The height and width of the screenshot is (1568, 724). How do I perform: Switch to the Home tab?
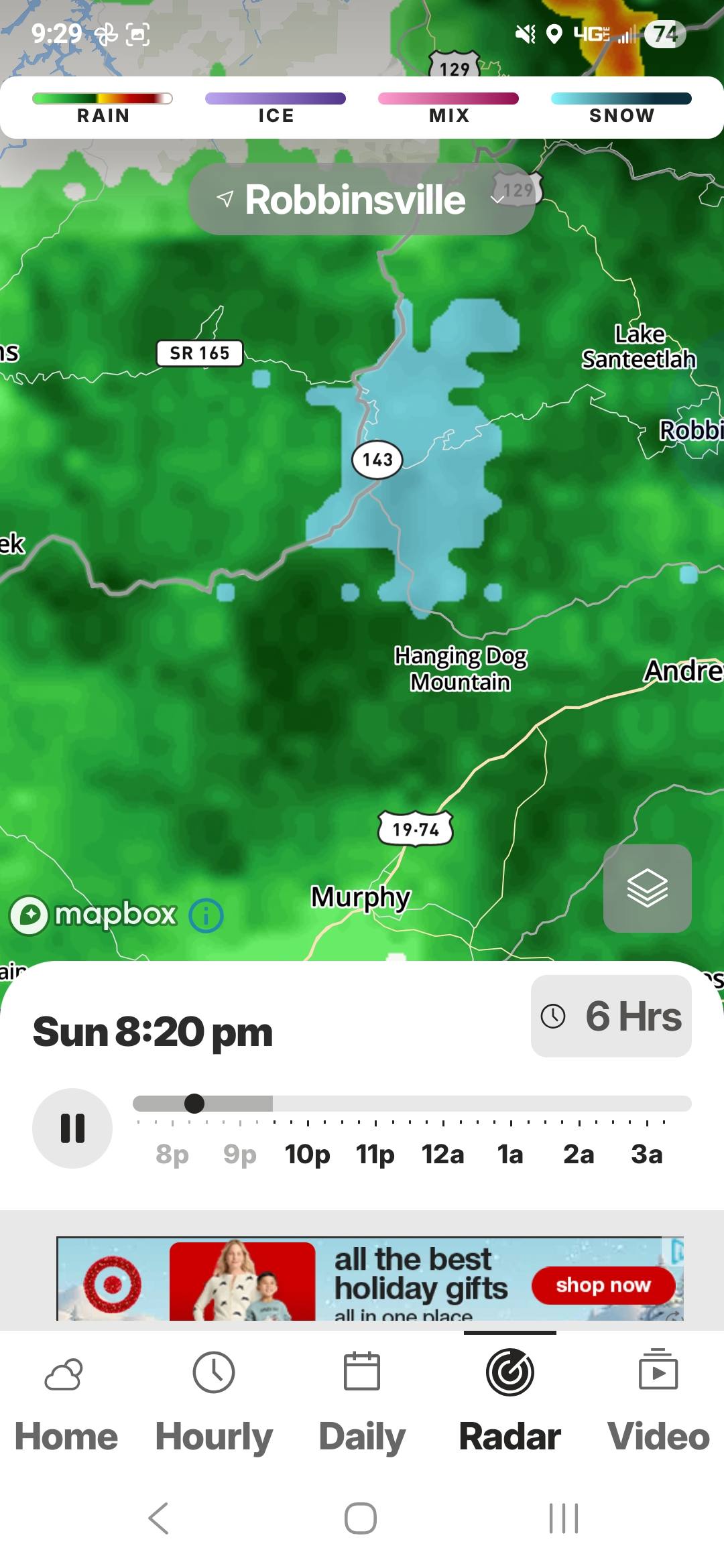(66, 1403)
